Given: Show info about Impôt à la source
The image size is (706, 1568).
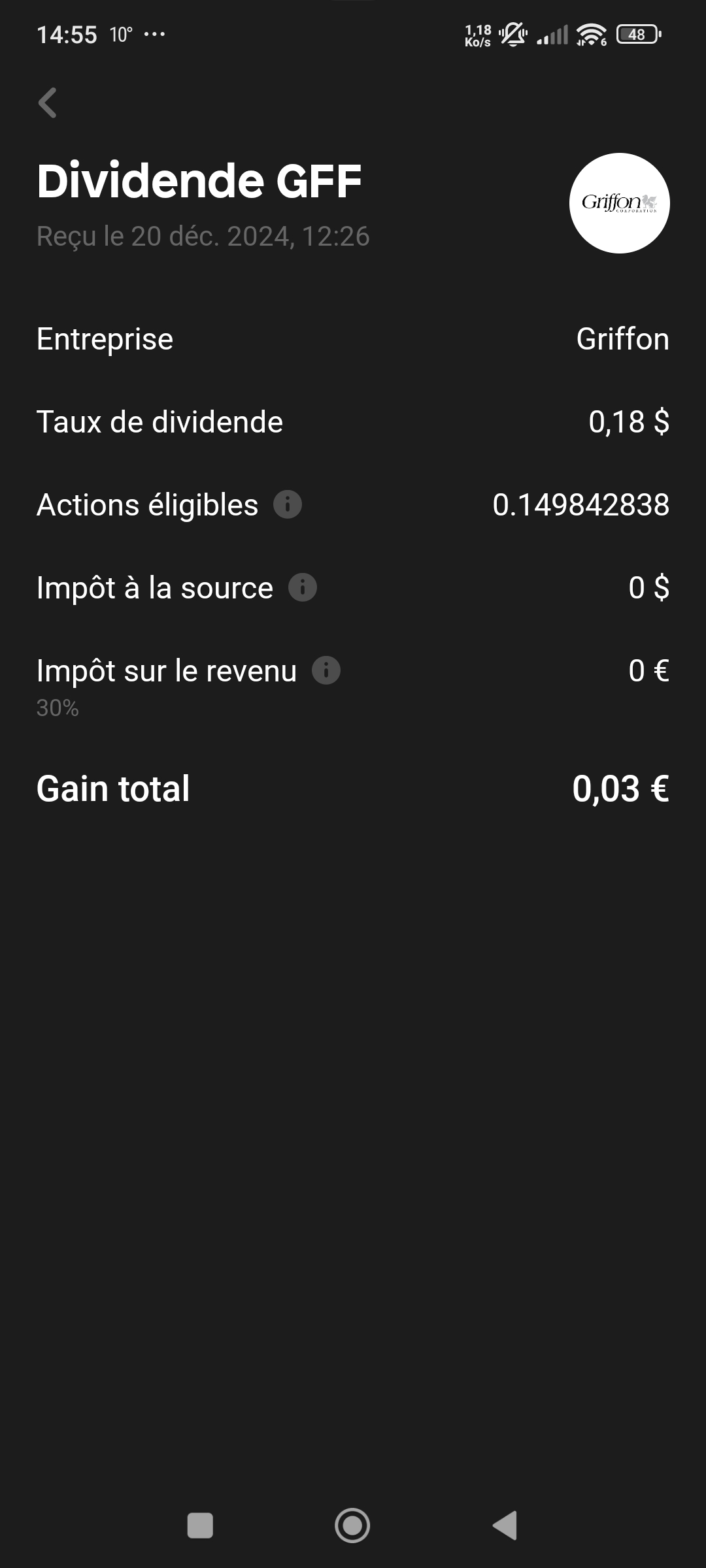Looking at the screenshot, I should pyautogui.click(x=303, y=587).
